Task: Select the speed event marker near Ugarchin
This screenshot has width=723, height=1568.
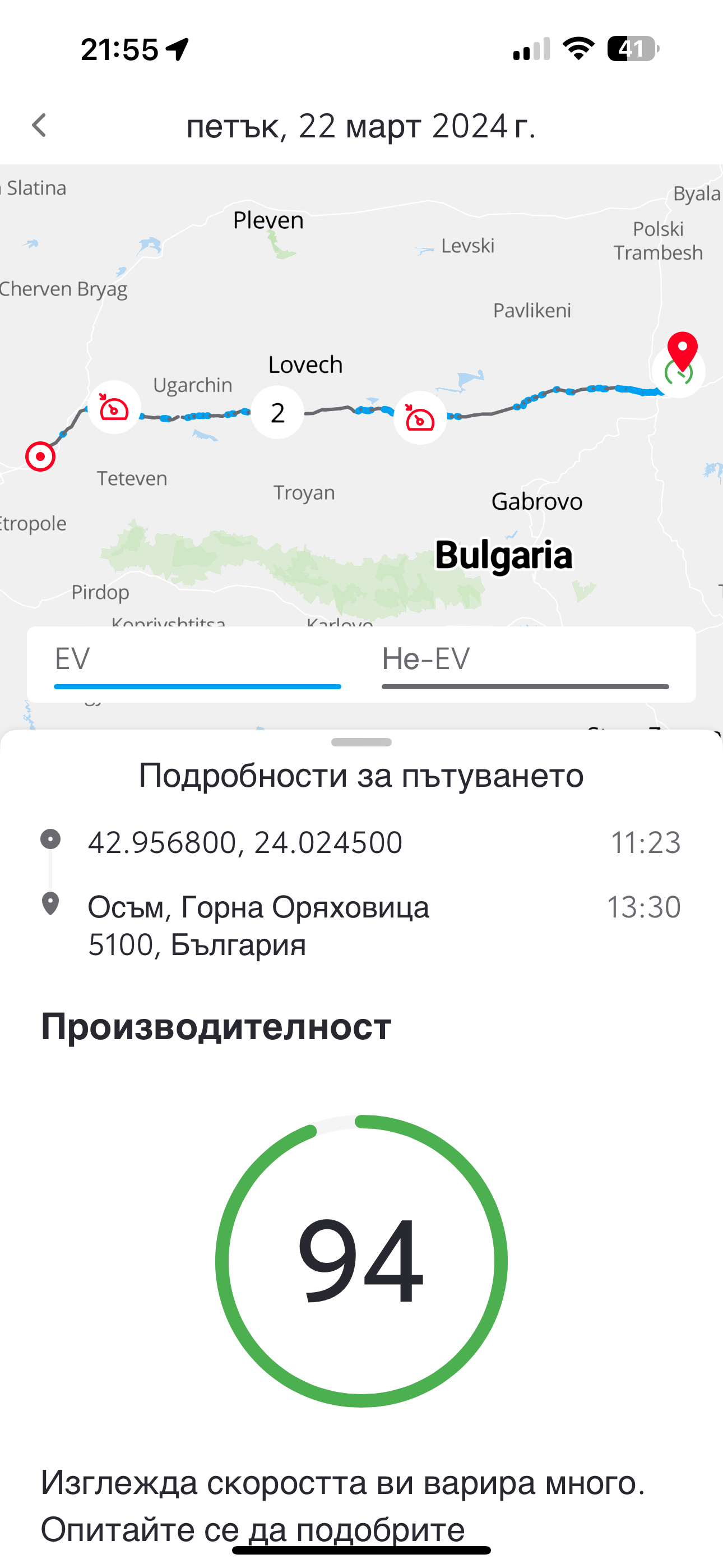Action: 114,408
